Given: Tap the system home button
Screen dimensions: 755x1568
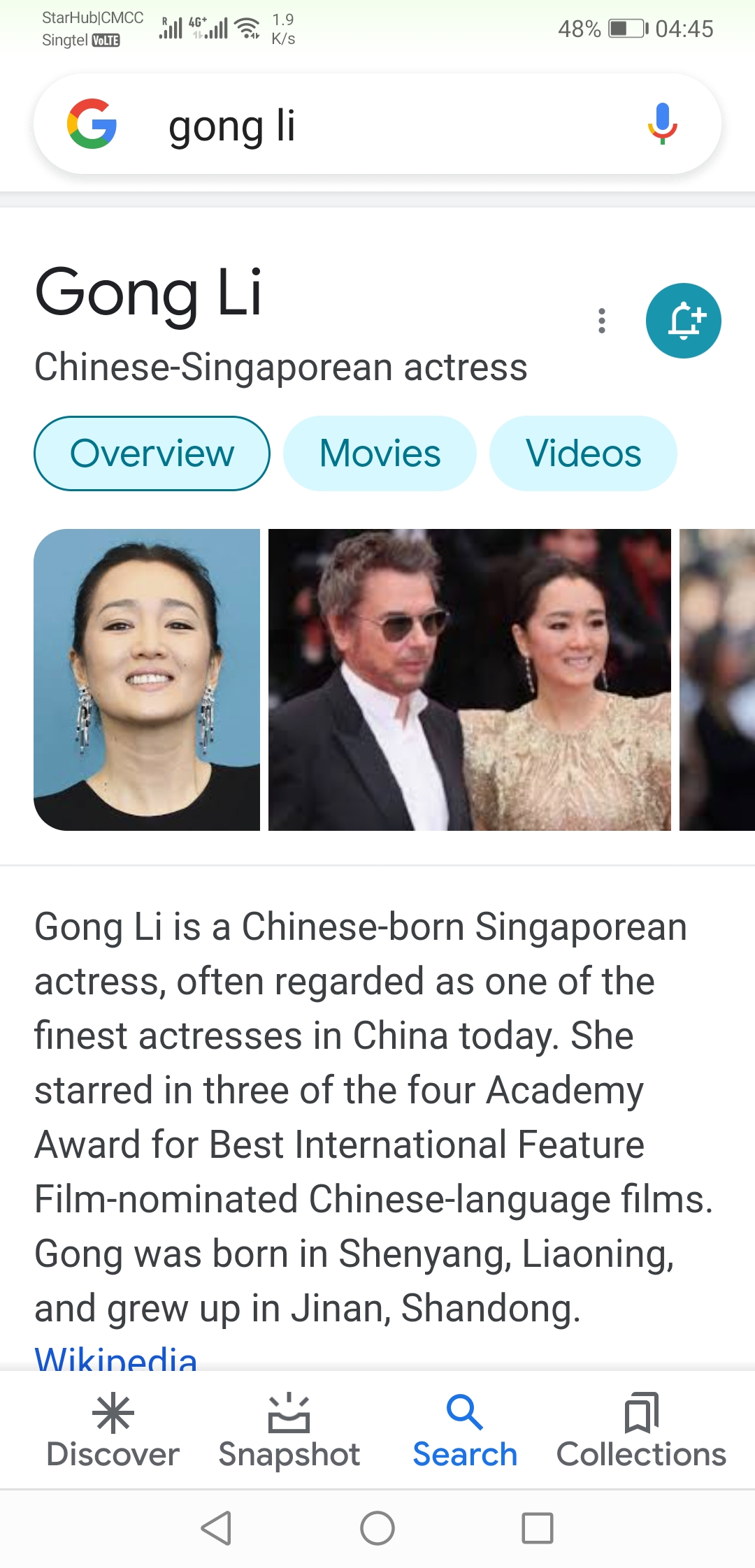Looking at the screenshot, I should pos(377,1527).
